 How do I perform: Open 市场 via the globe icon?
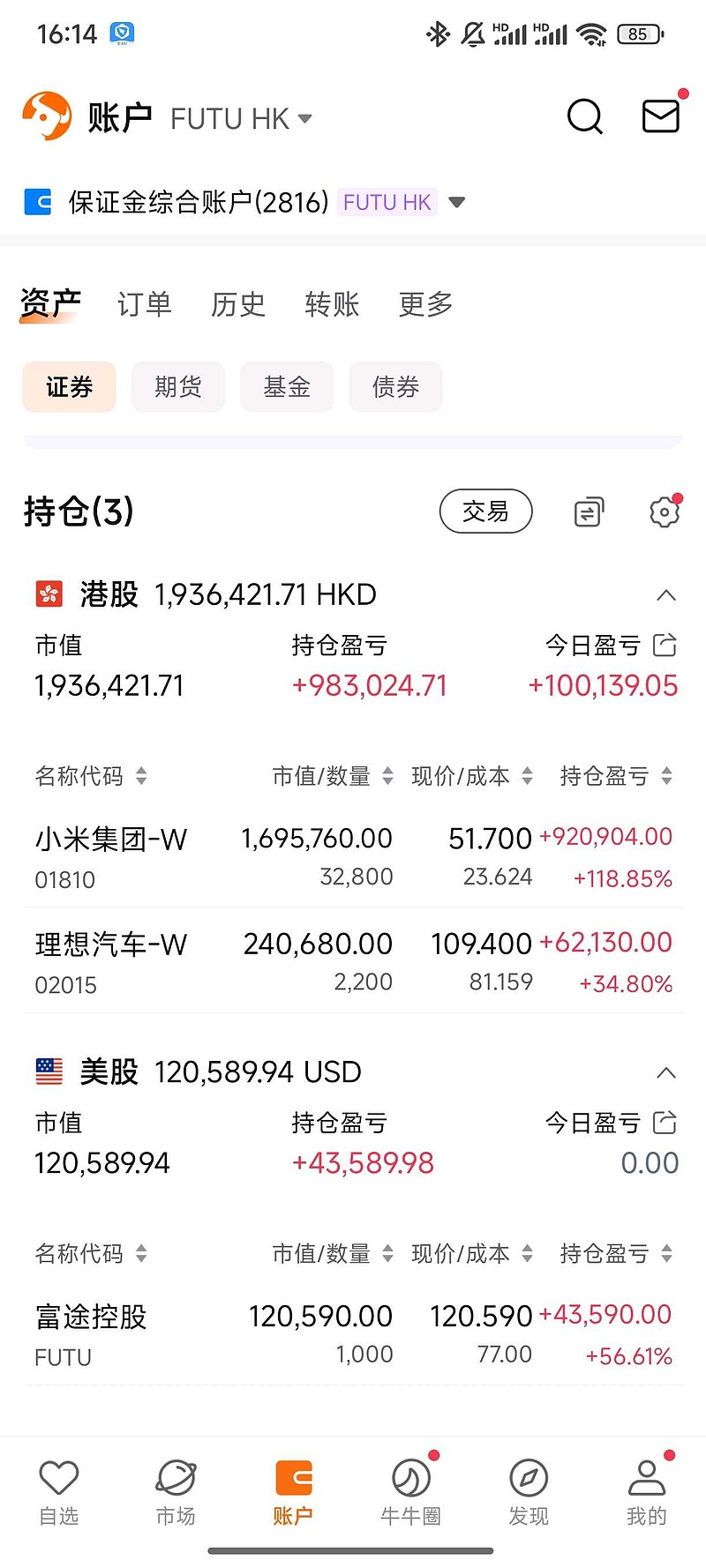[175, 1490]
